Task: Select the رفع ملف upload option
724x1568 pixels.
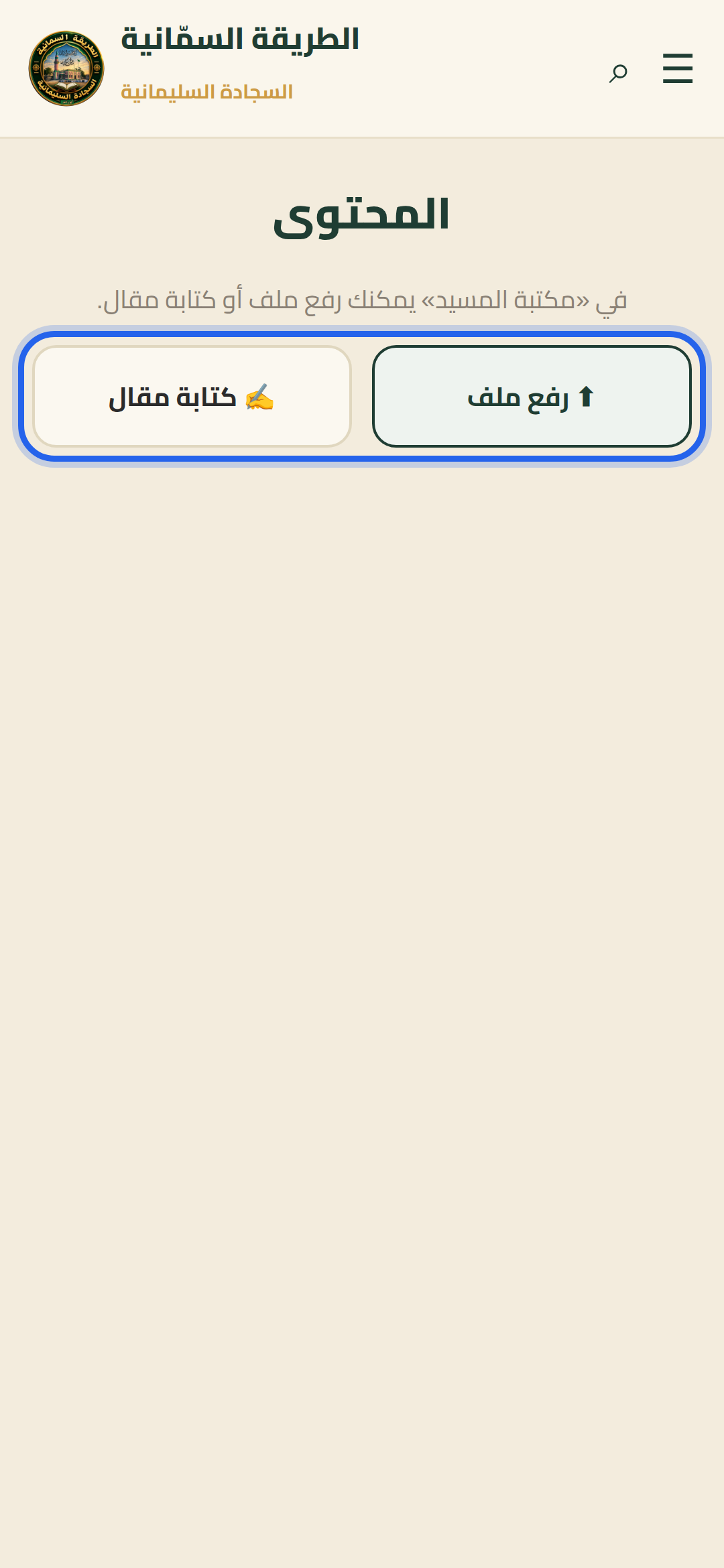Action: (532, 396)
